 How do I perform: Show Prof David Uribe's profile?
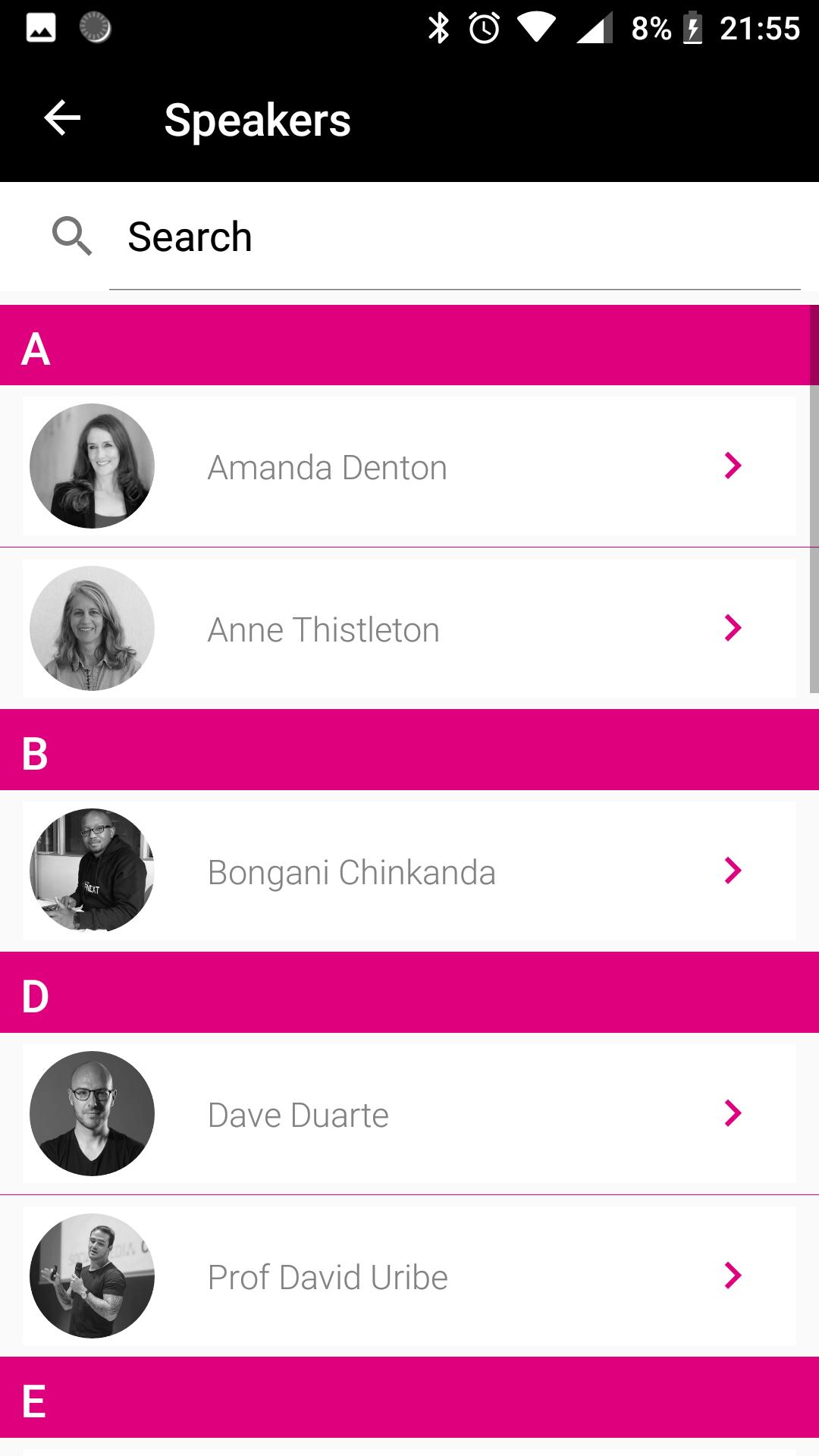(409, 1276)
